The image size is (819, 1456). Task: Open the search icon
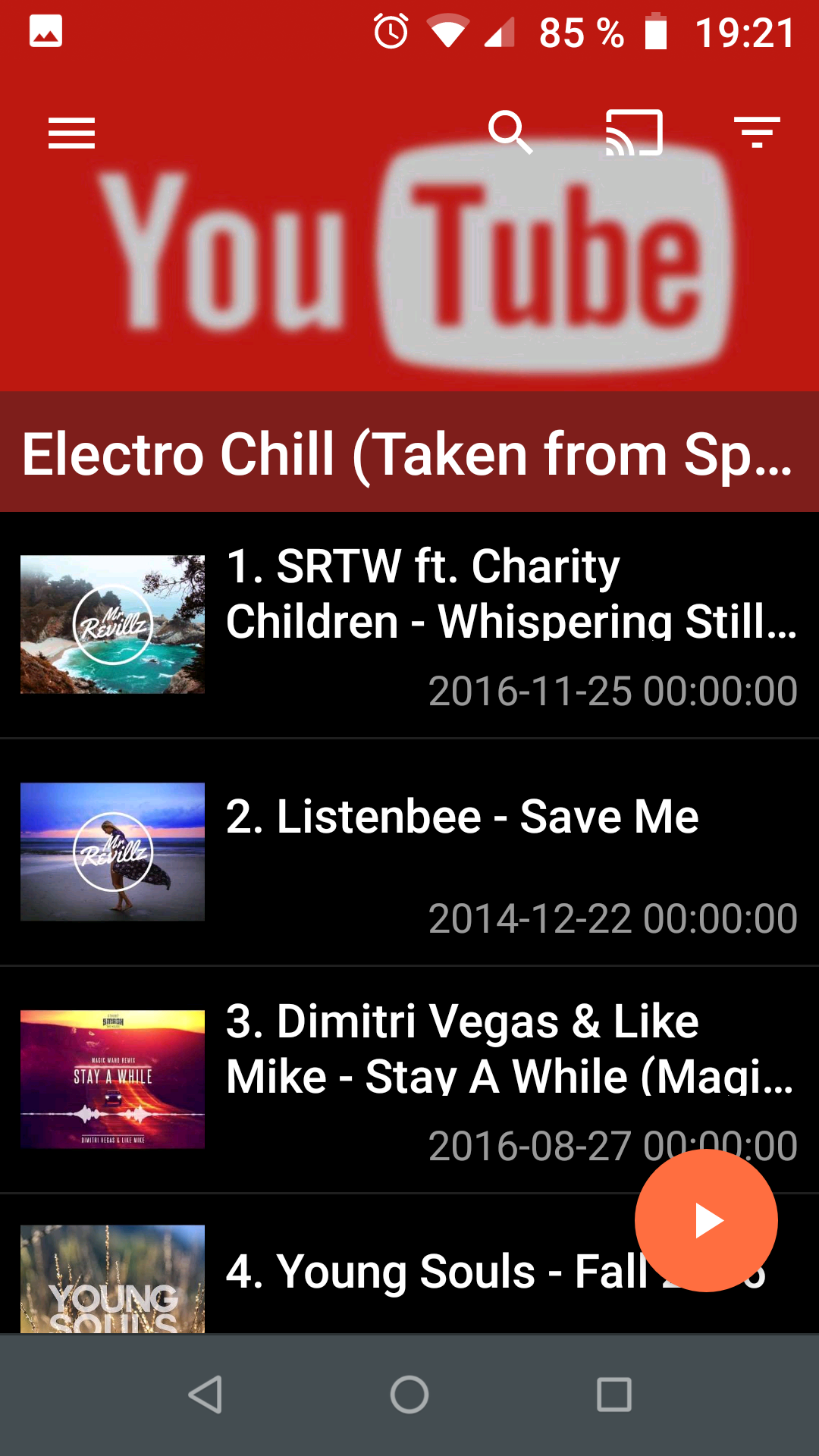[x=510, y=133]
